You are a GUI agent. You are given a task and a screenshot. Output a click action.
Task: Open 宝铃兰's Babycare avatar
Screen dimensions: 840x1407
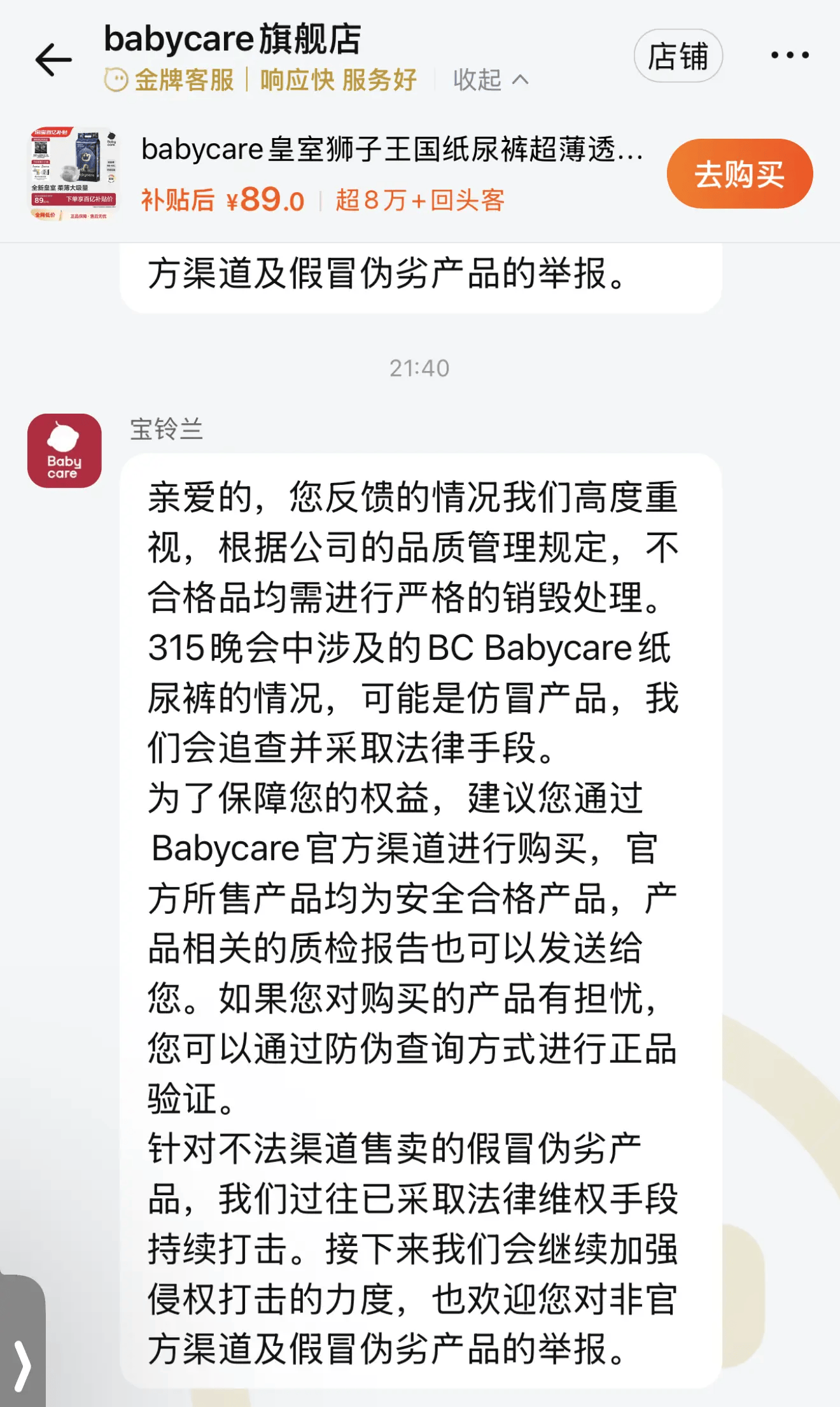(64, 451)
